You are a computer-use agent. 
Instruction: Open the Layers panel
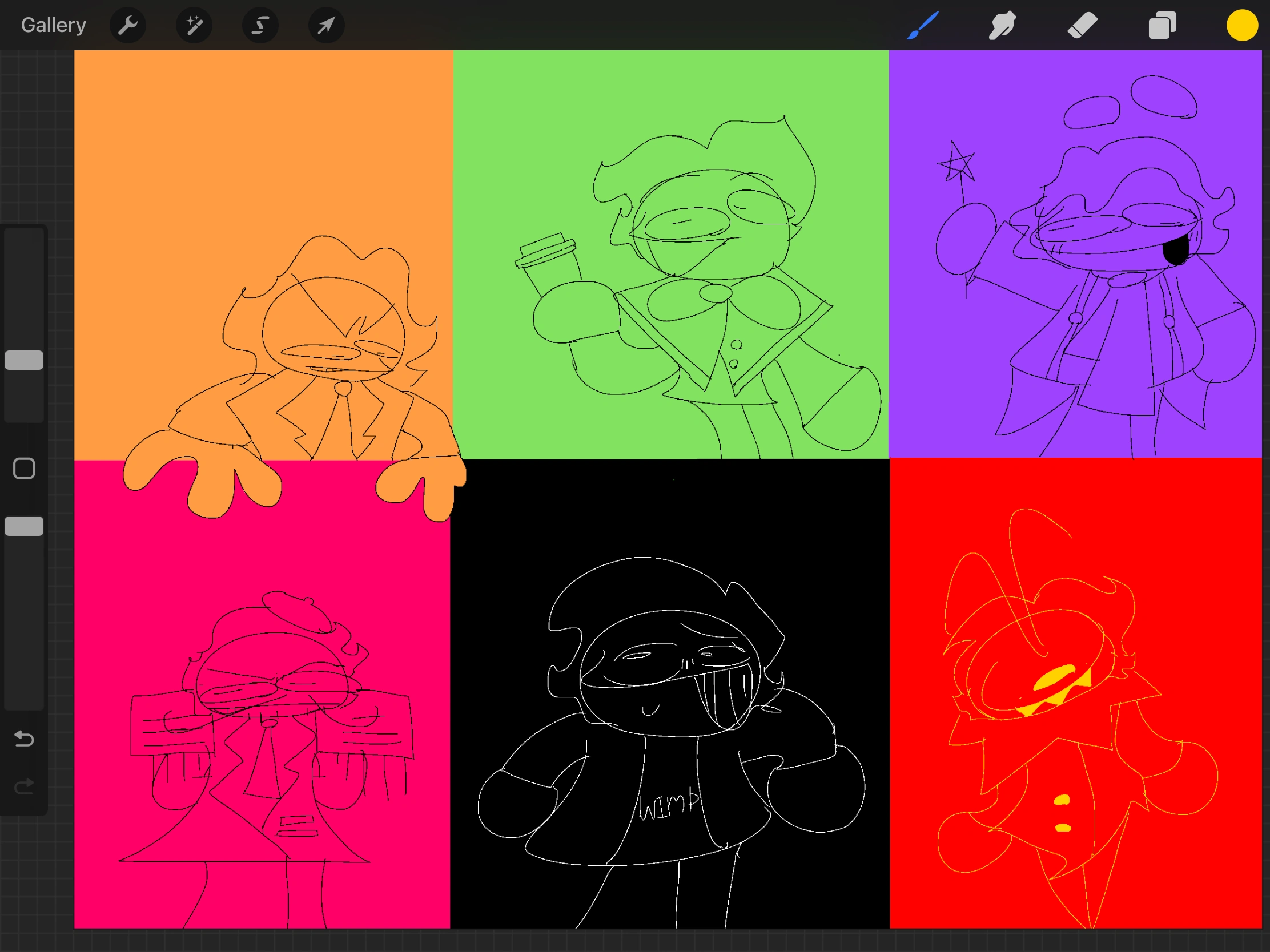1162,25
